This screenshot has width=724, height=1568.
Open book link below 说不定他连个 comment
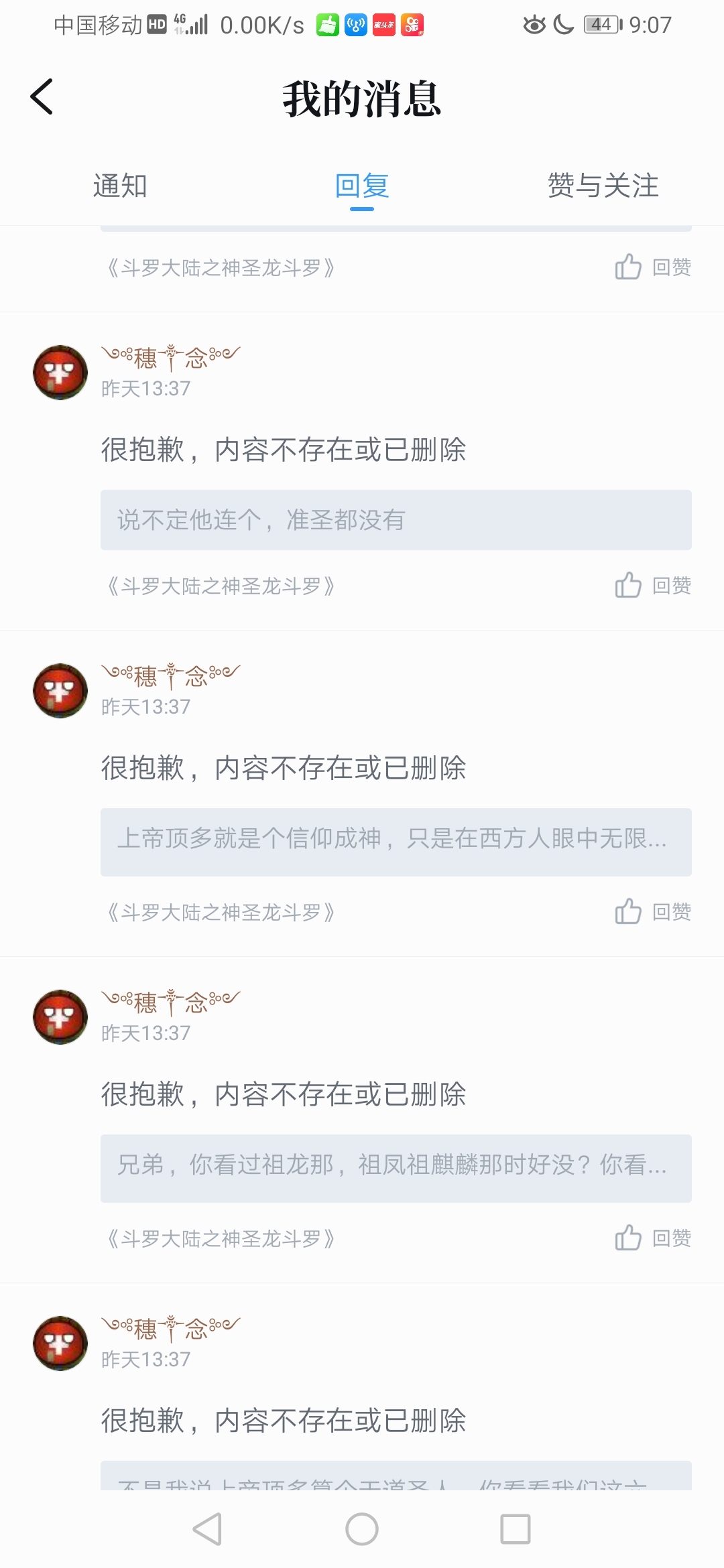click(x=221, y=586)
